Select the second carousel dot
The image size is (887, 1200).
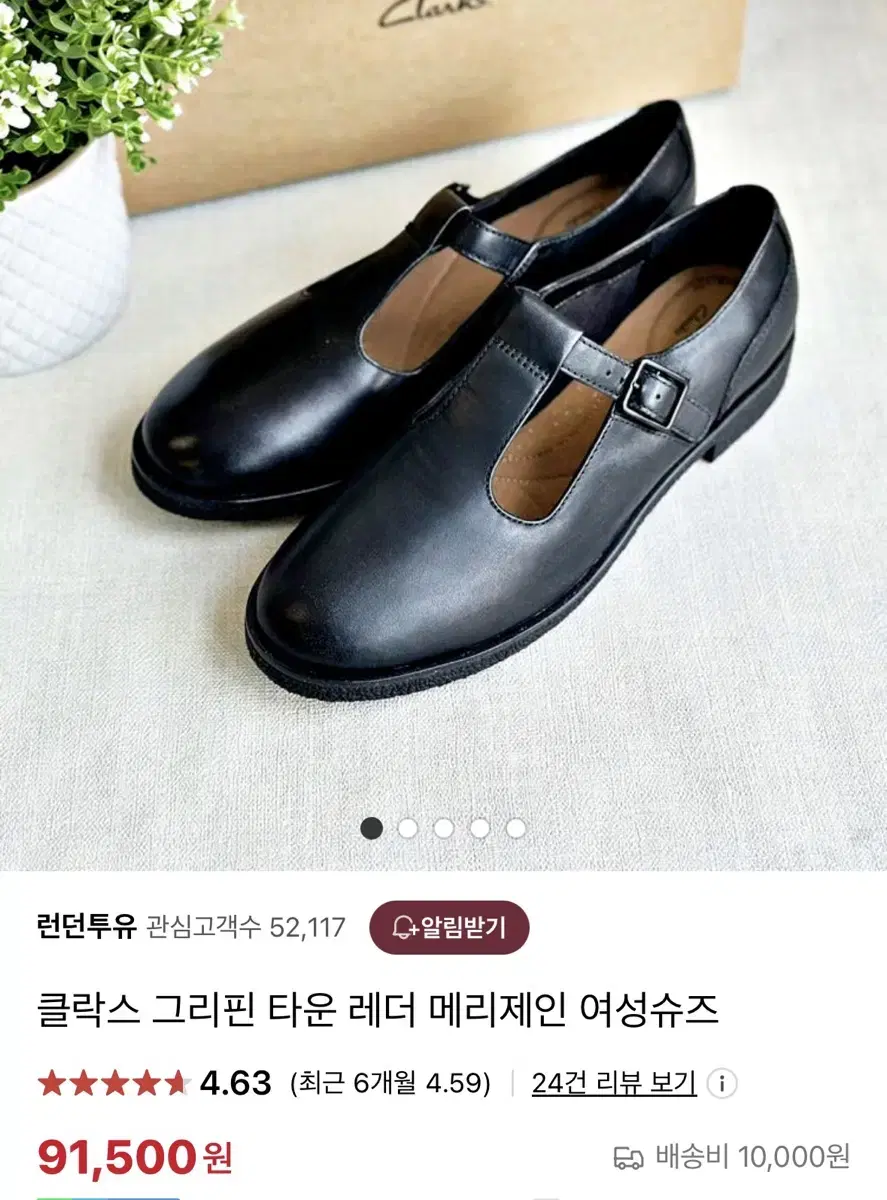pyautogui.click(x=407, y=828)
